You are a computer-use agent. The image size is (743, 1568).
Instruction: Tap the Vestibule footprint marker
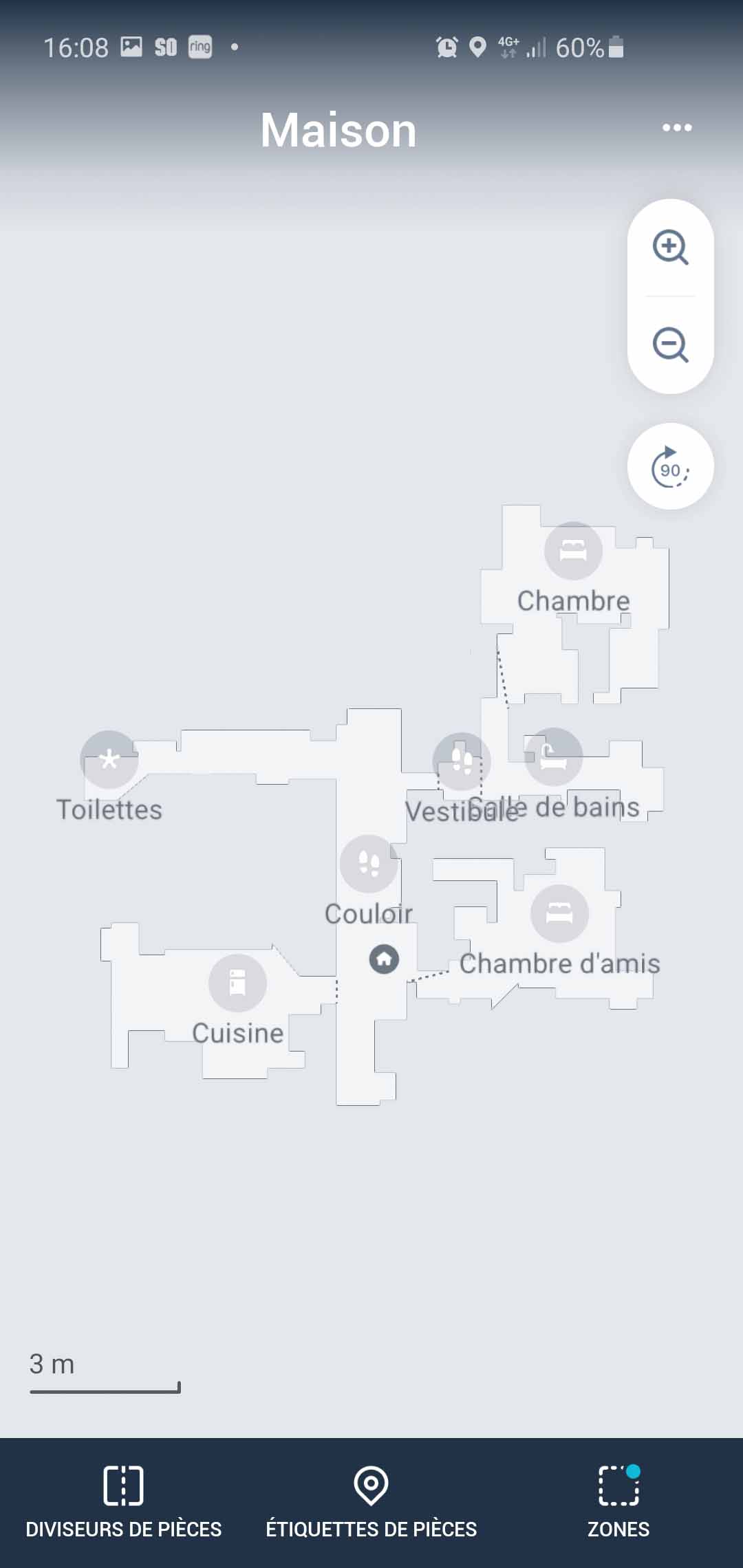click(462, 761)
